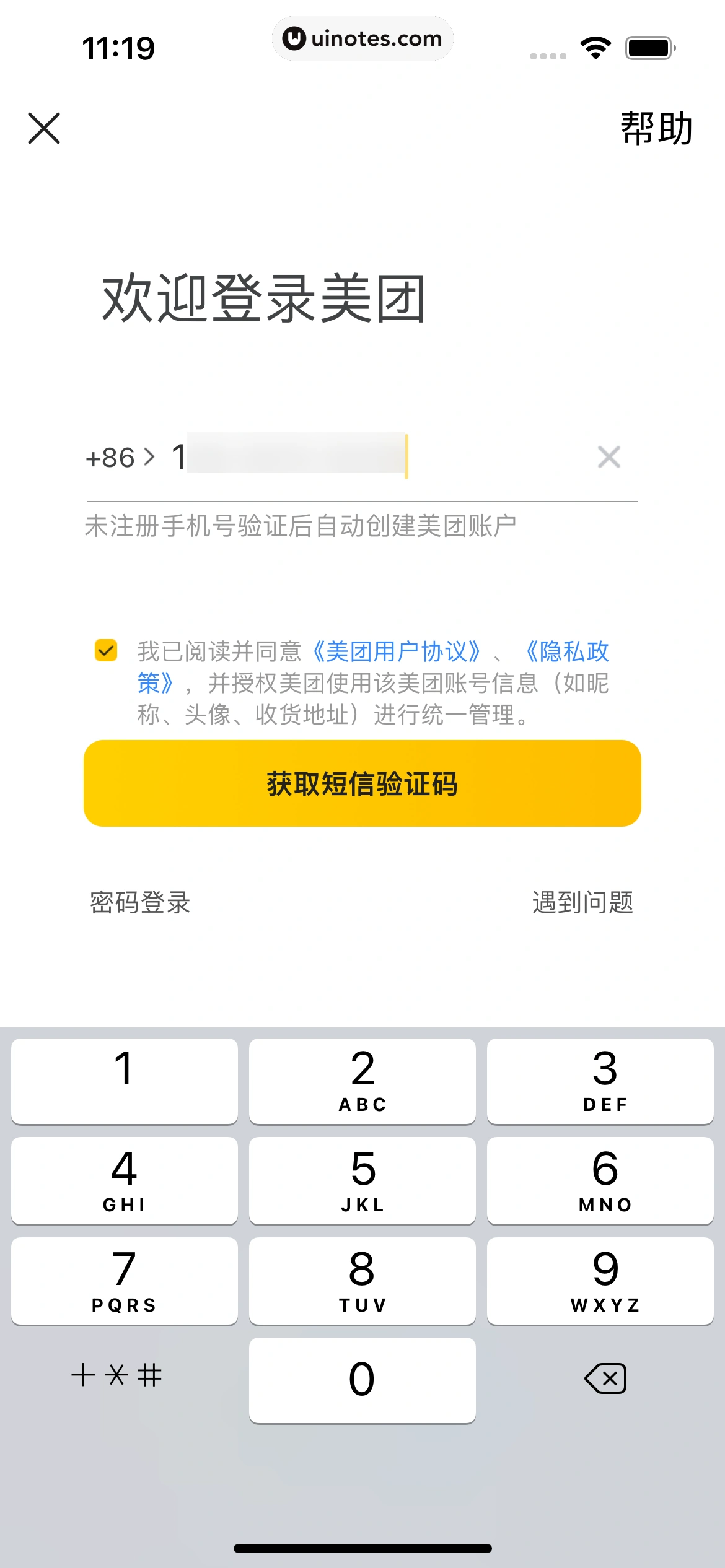Switch to 密码登录 password login
The image size is (725, 1568).
140,902
